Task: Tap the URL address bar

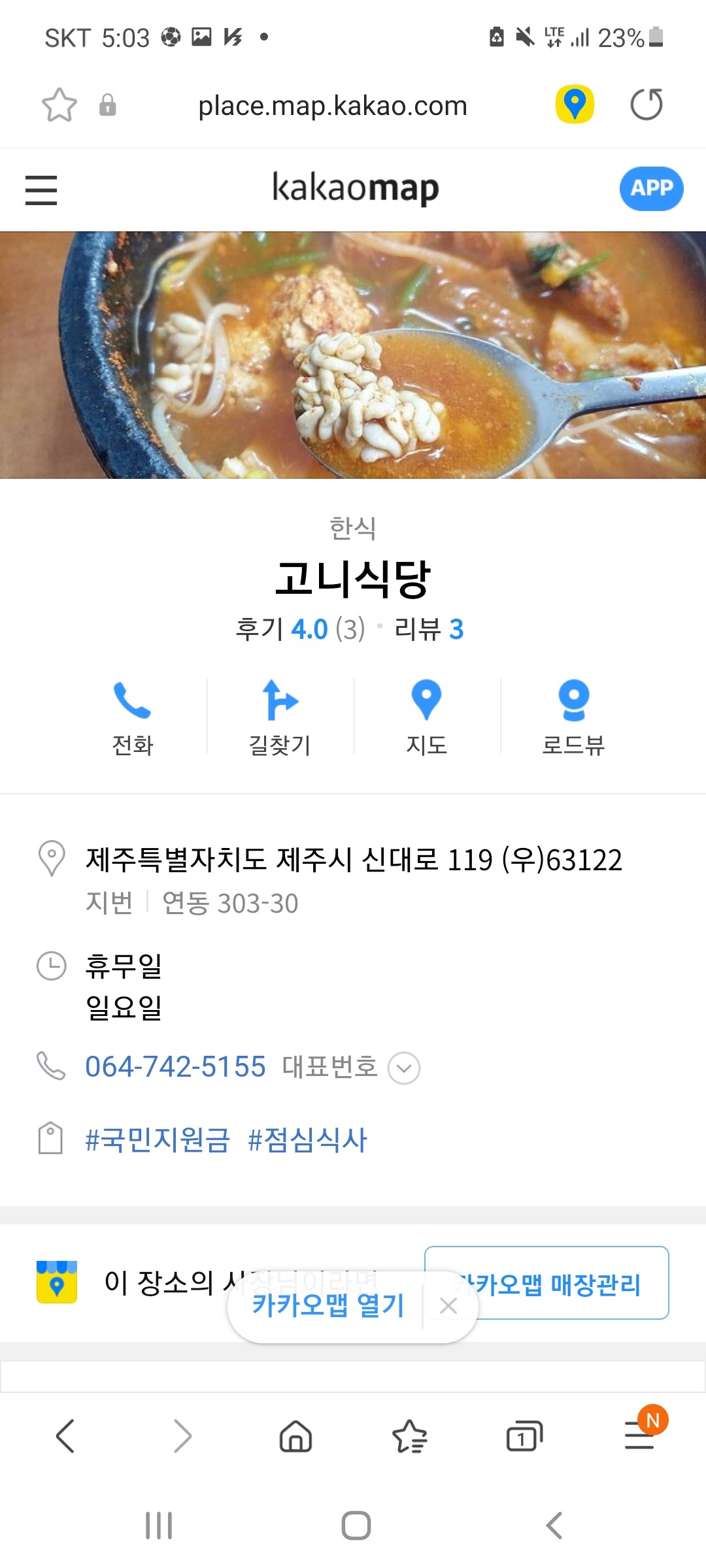Action: tap(332, 106)
